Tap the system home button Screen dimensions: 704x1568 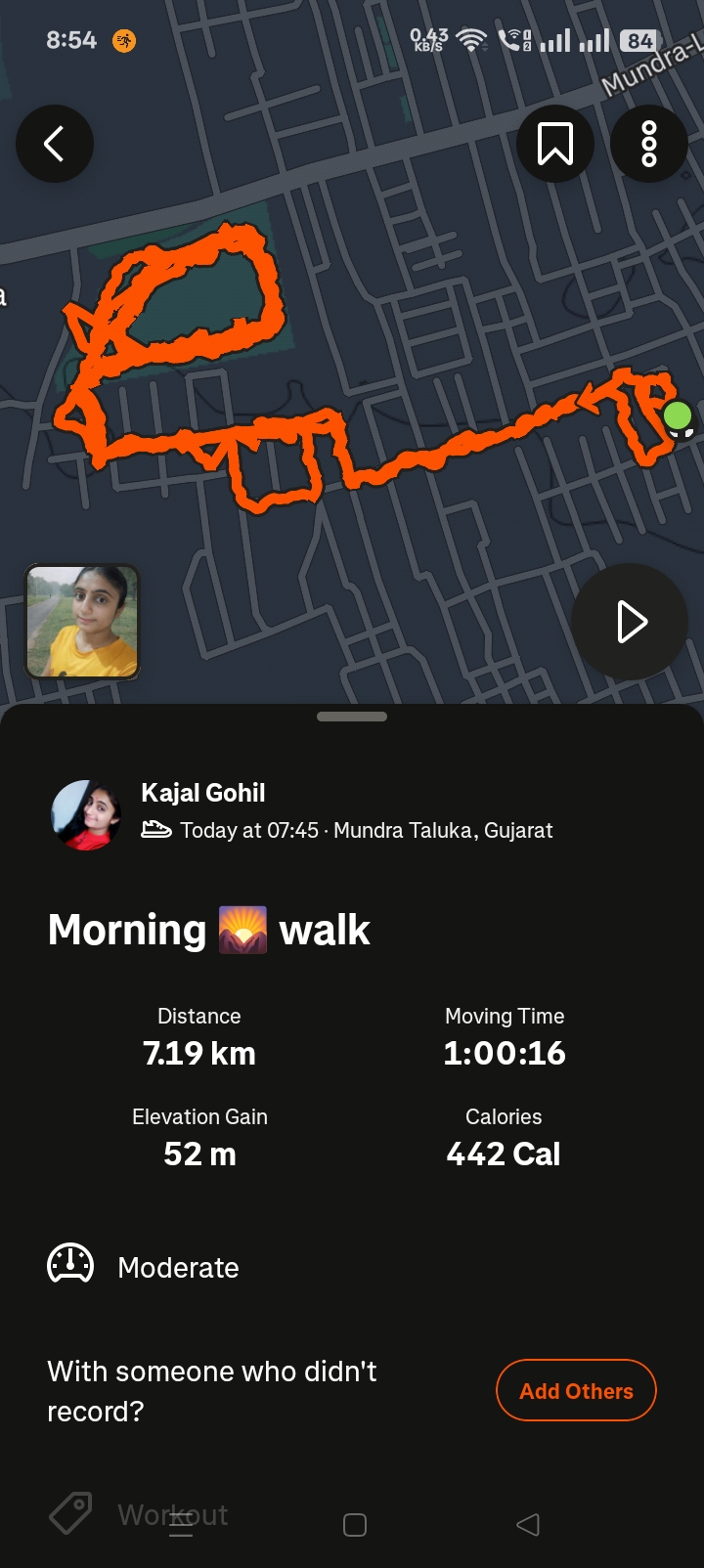pyautogui.click(x=355, y=1525)
